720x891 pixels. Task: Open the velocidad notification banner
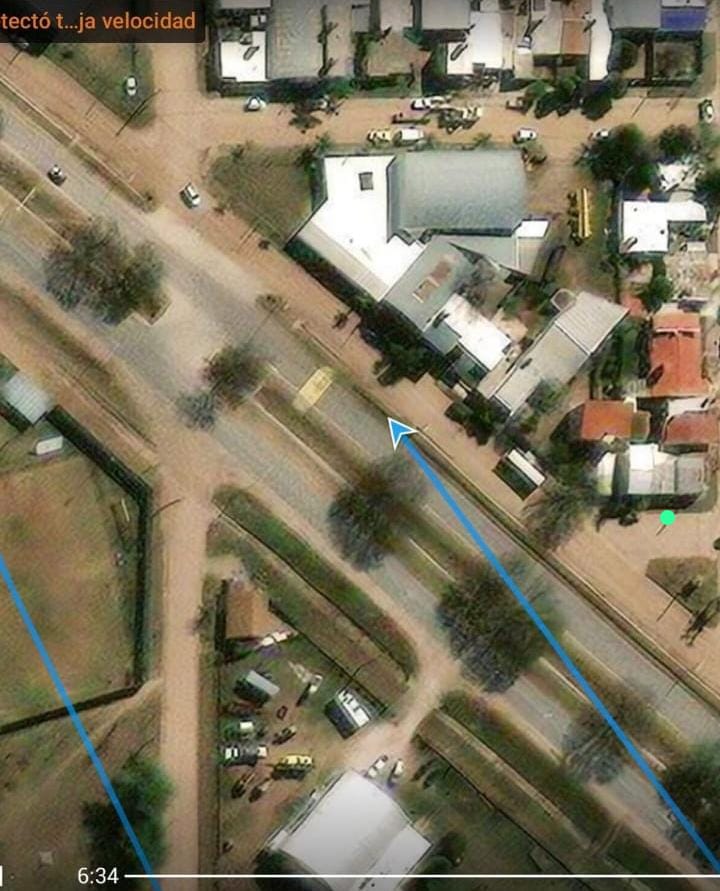(98, 16)
